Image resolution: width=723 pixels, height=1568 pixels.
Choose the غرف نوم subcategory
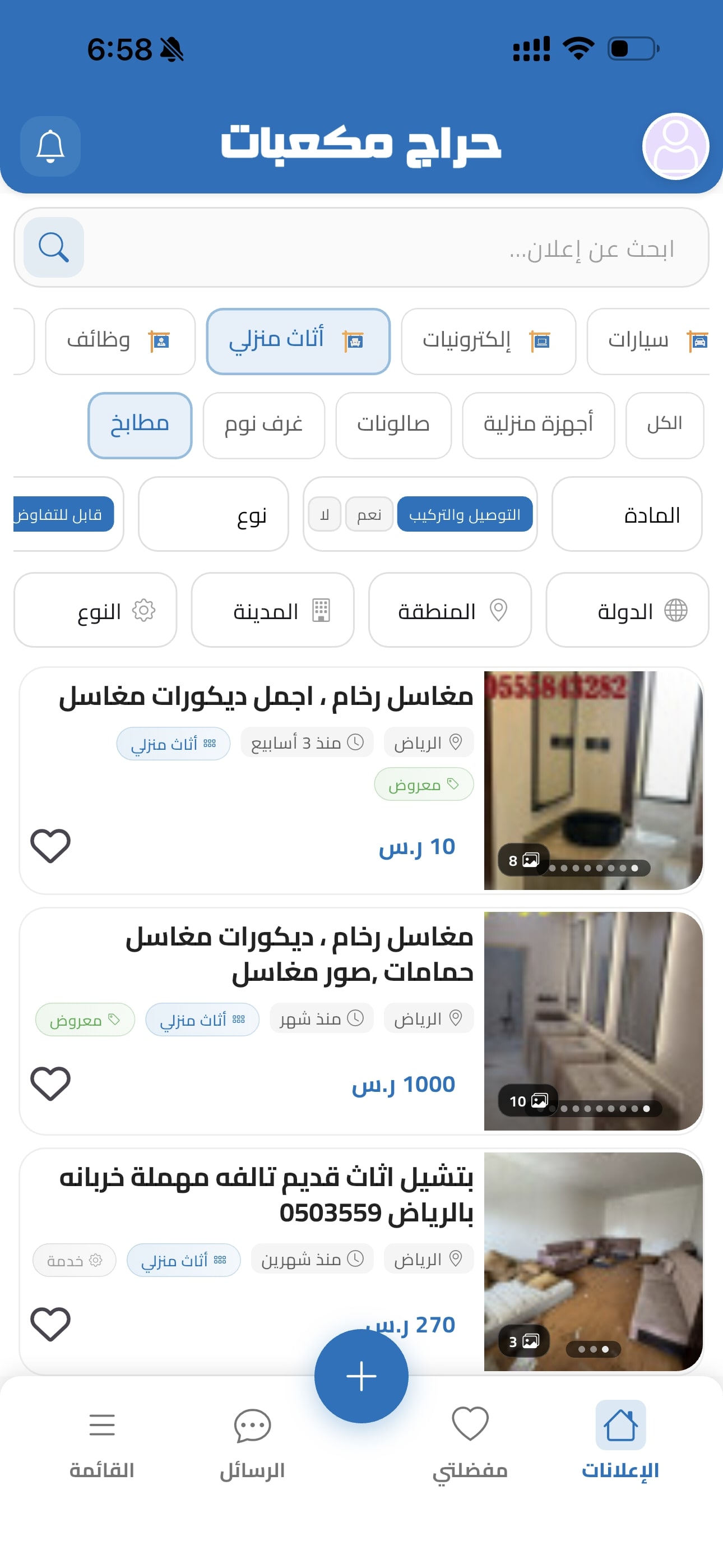[x=263, y=425]
